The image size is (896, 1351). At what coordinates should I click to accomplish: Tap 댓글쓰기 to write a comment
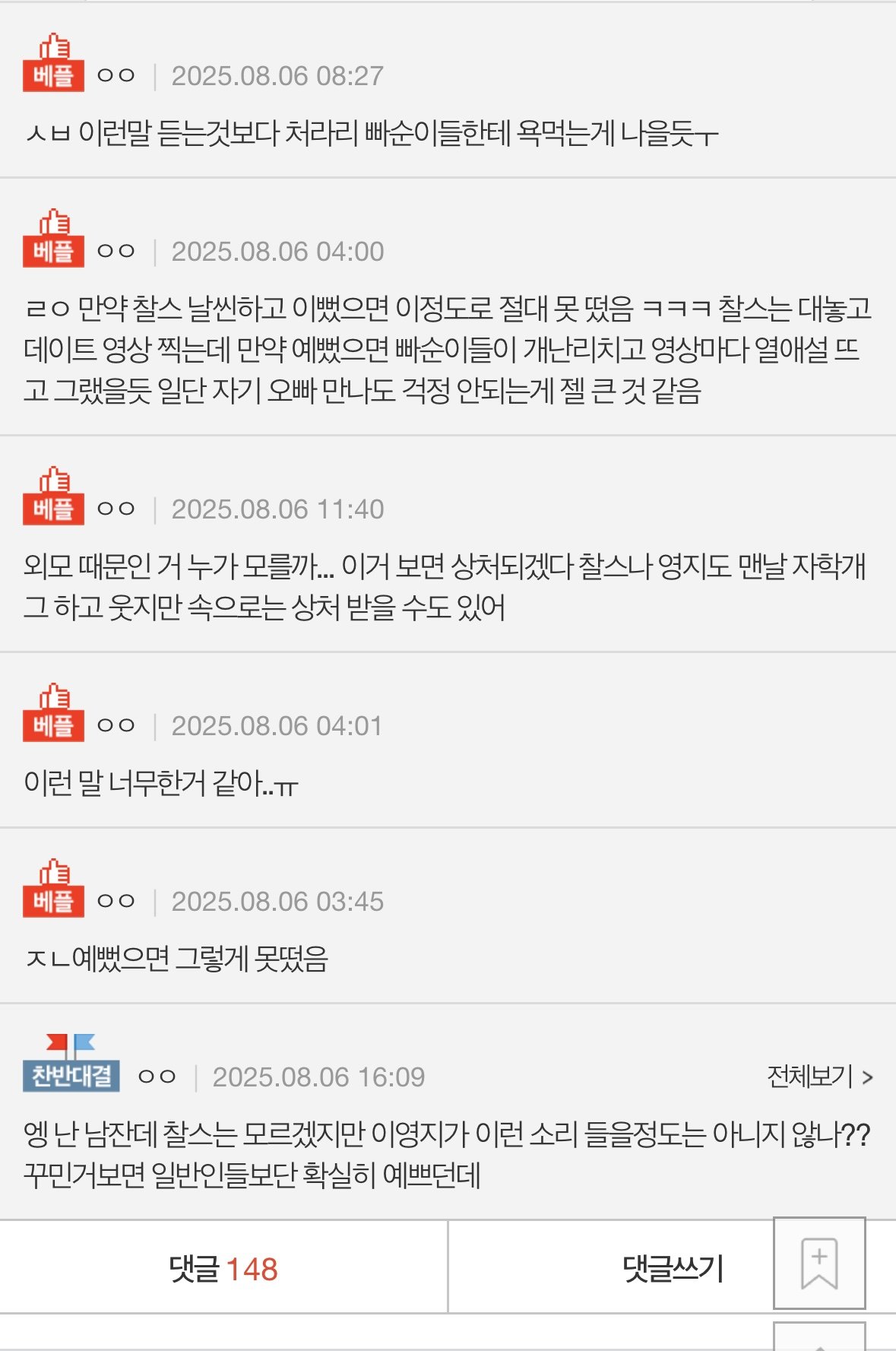[672, 1268]
